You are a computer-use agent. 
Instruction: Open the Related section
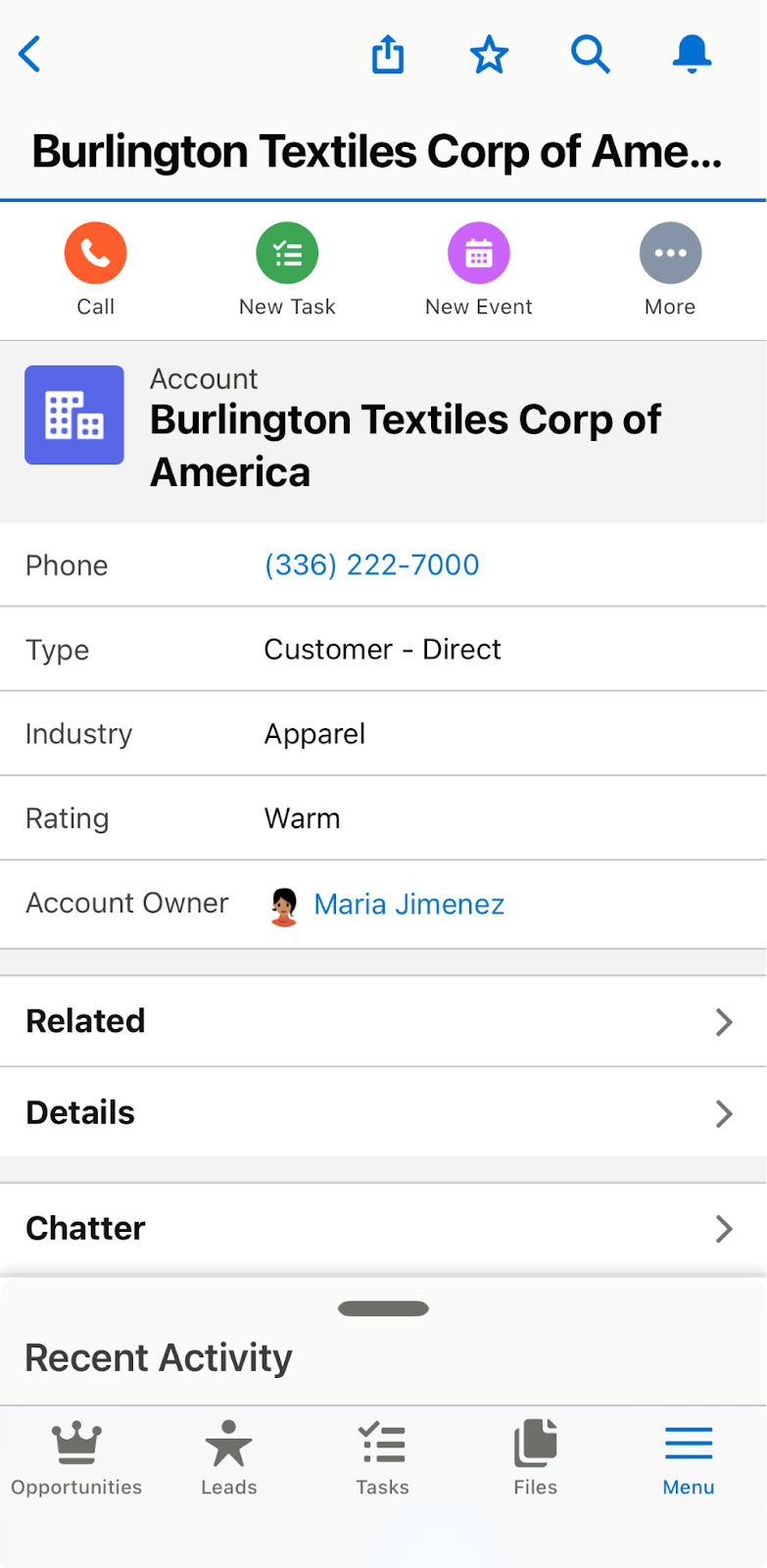(383, 1021)
